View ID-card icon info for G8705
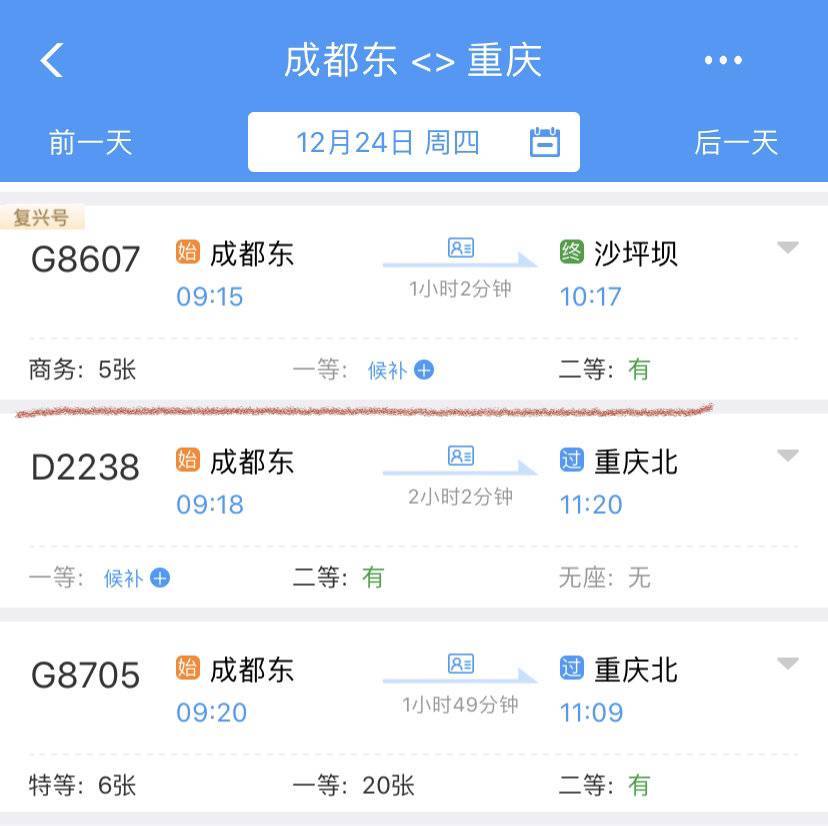 coord(461,664)
